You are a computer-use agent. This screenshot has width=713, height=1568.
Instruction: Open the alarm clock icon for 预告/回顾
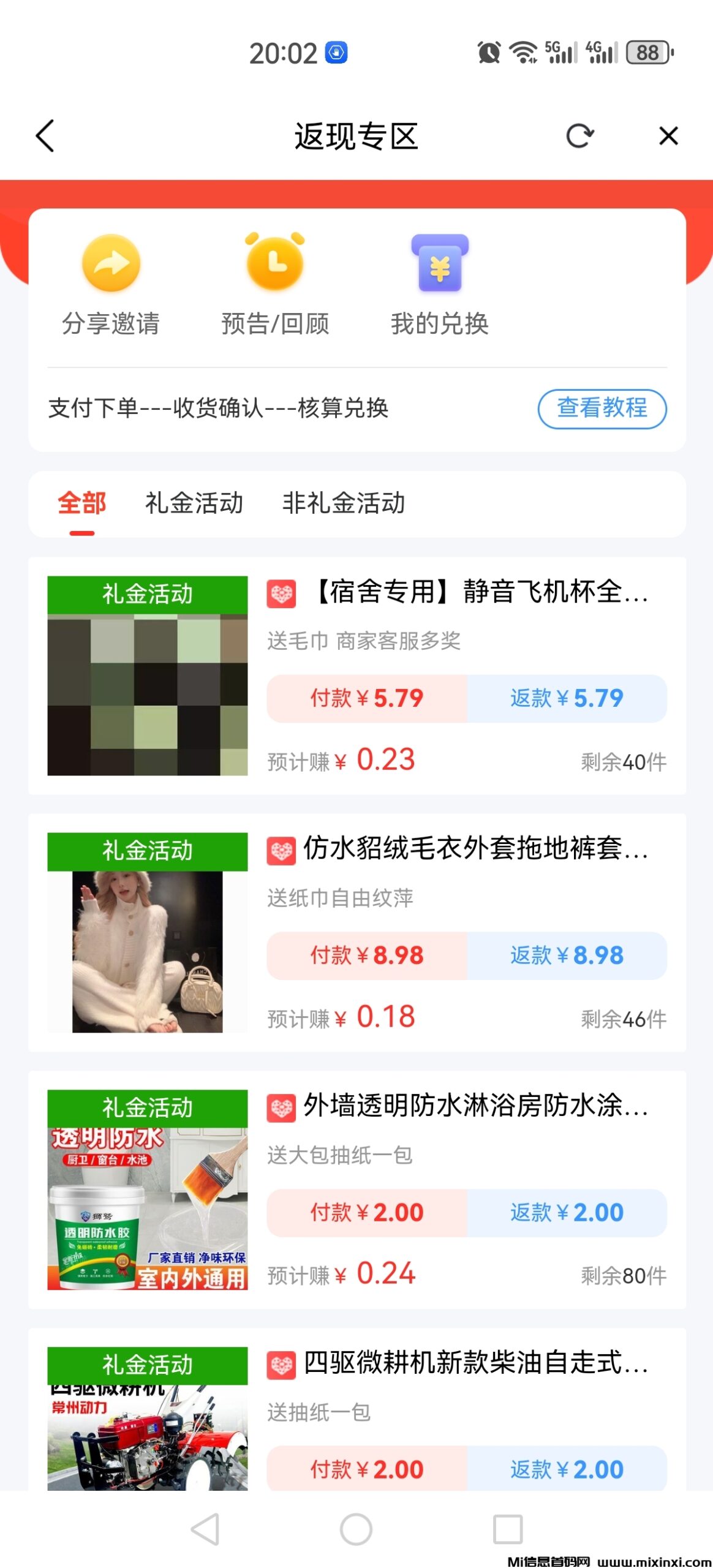click(275, 263)
